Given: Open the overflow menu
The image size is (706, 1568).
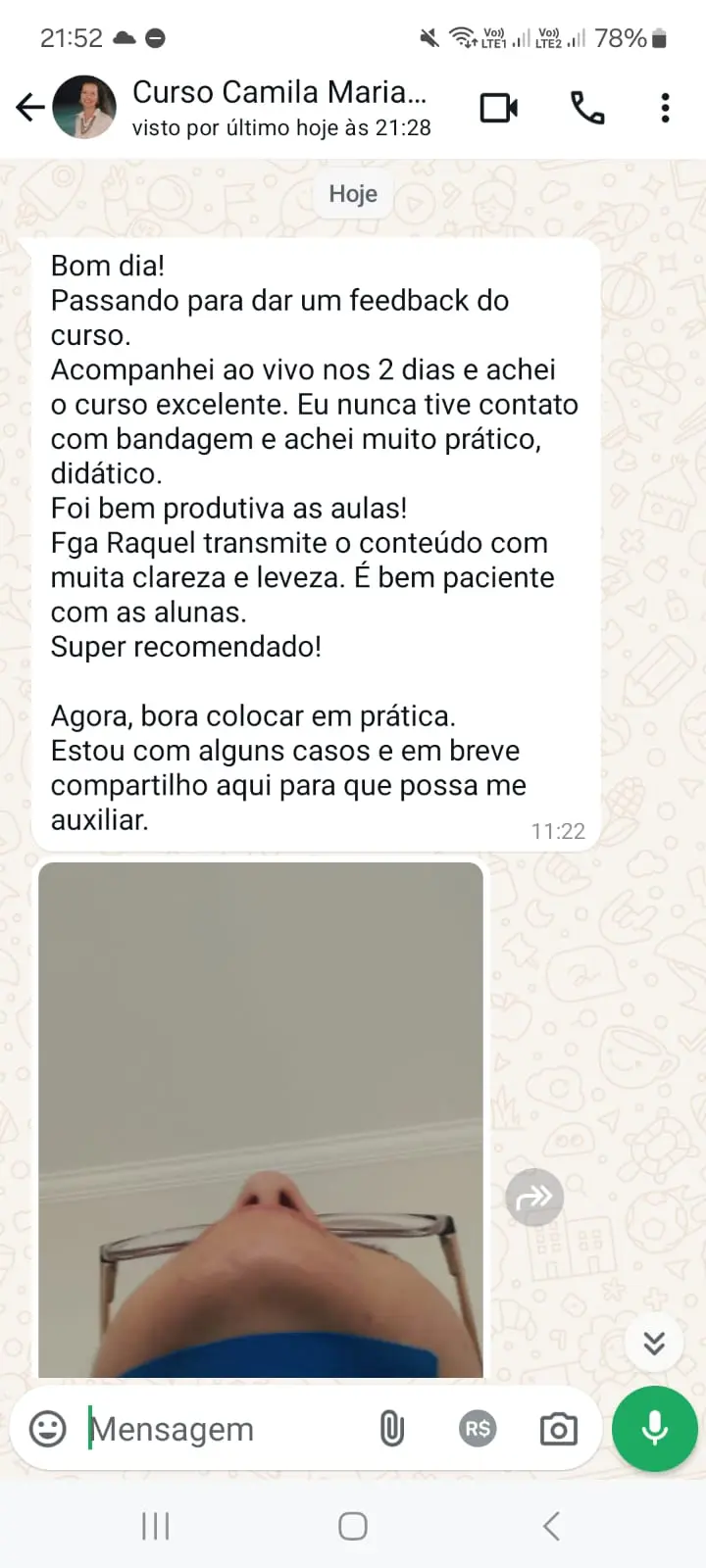Looking at the screenshot, I should pyautogui.click(x=665, y=107).
